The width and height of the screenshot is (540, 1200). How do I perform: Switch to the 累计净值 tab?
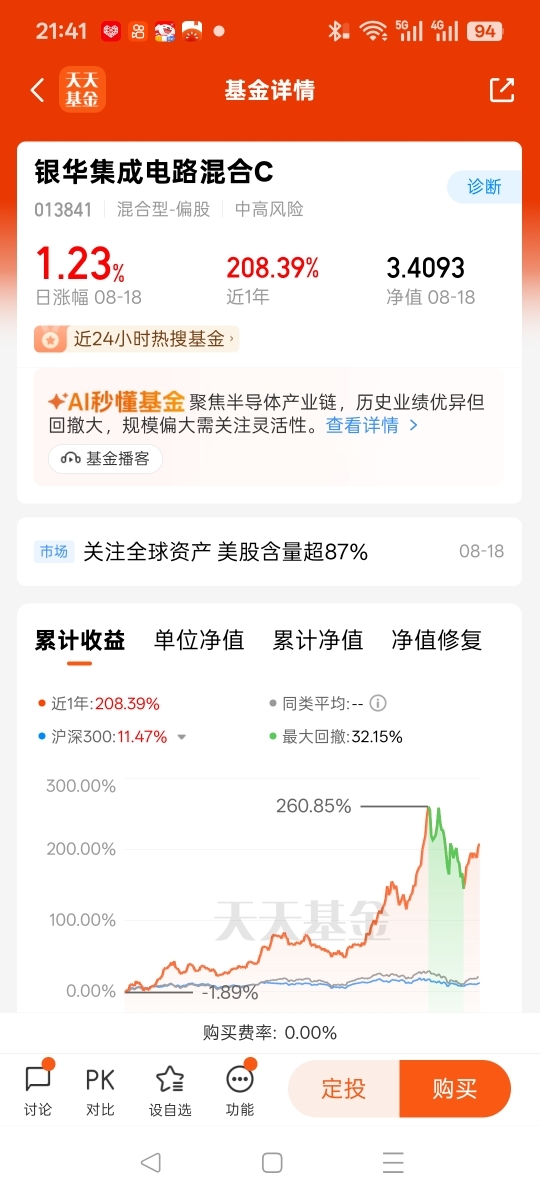(318, 640)
